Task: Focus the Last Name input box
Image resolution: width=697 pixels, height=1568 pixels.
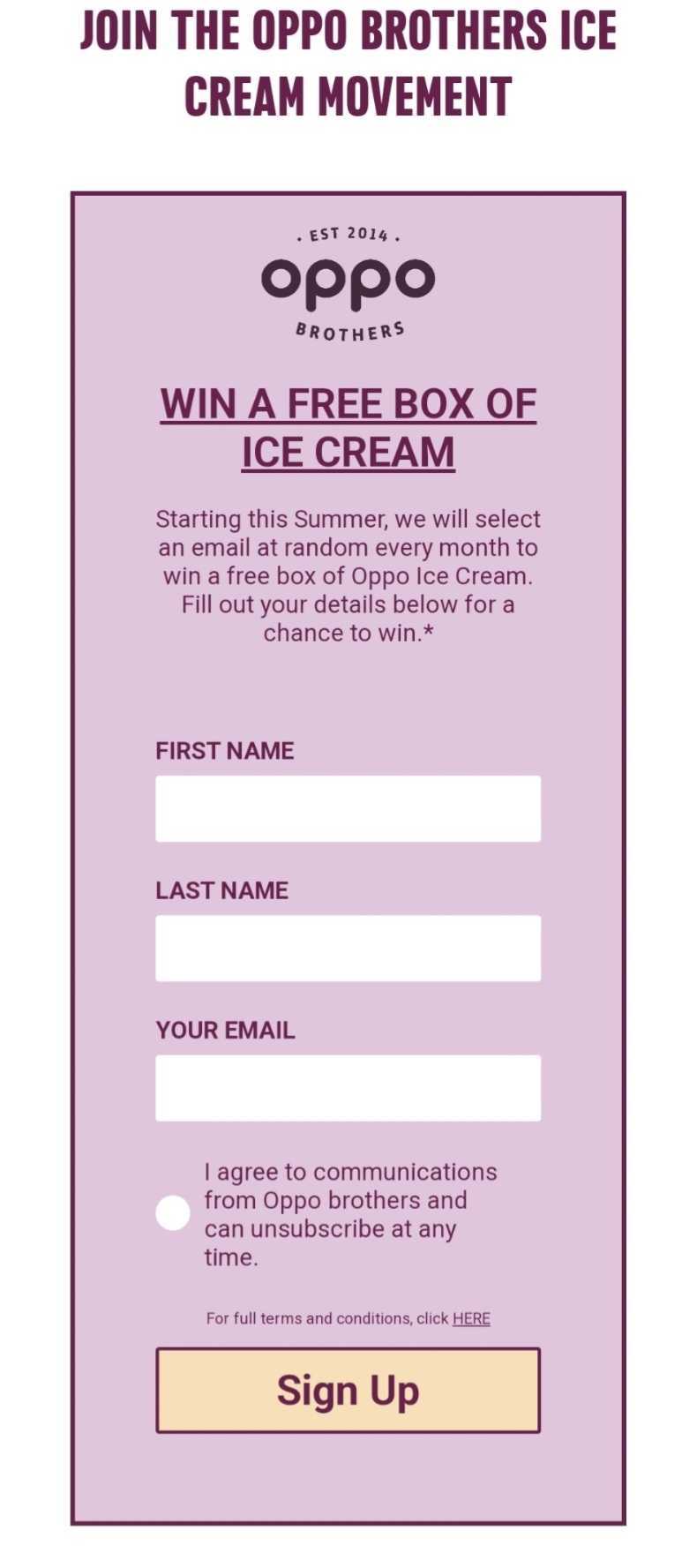Action: click(x=348, y=948)
